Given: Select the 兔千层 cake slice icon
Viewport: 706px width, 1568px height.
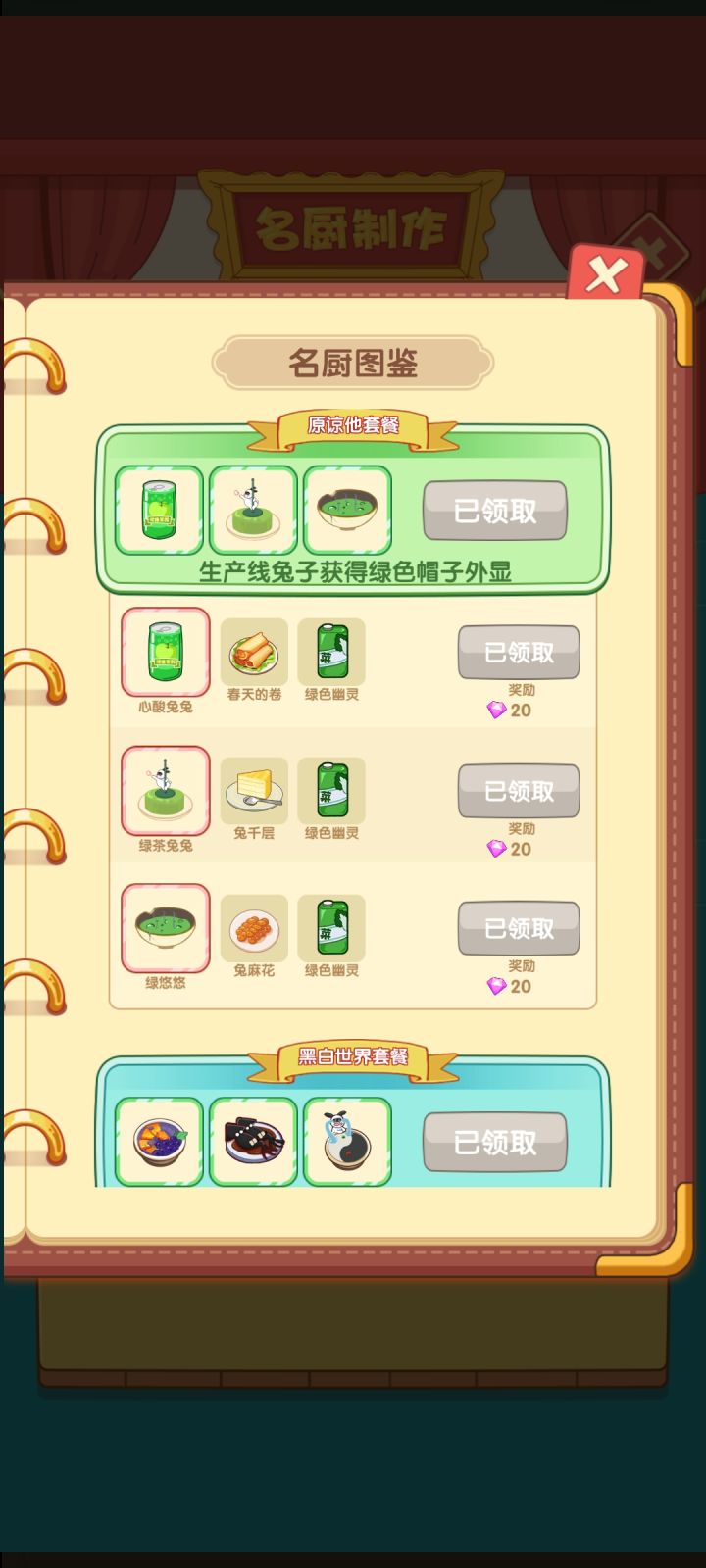Looking at the screenshot, I should point(253,790).
